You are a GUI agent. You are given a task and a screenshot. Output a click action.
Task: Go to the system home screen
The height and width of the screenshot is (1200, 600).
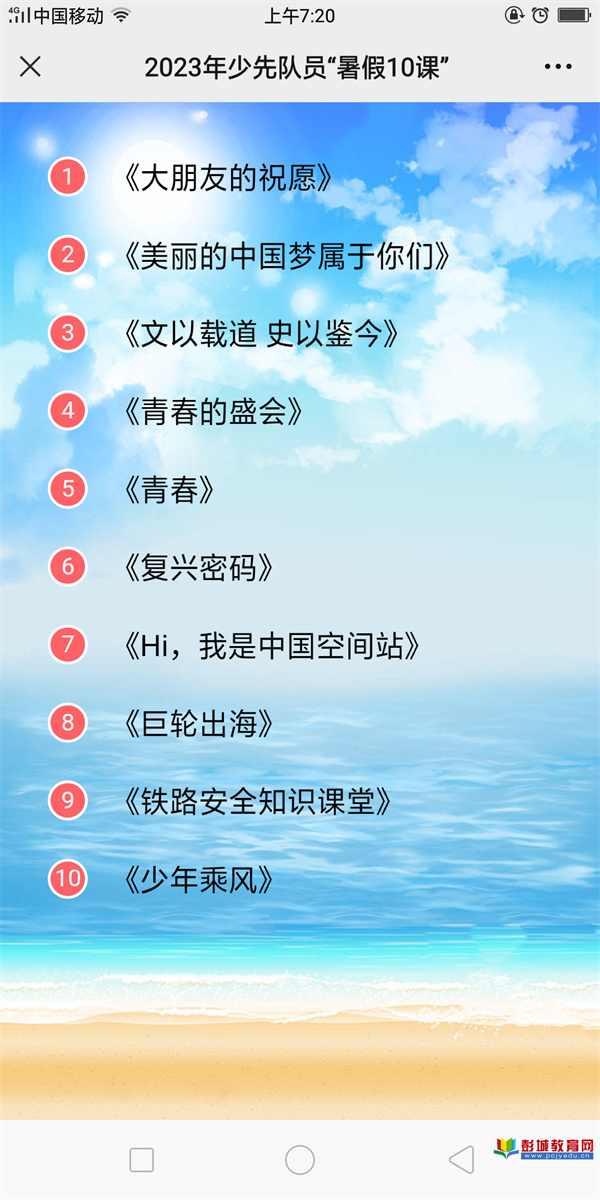click(x=300, y=1160)
